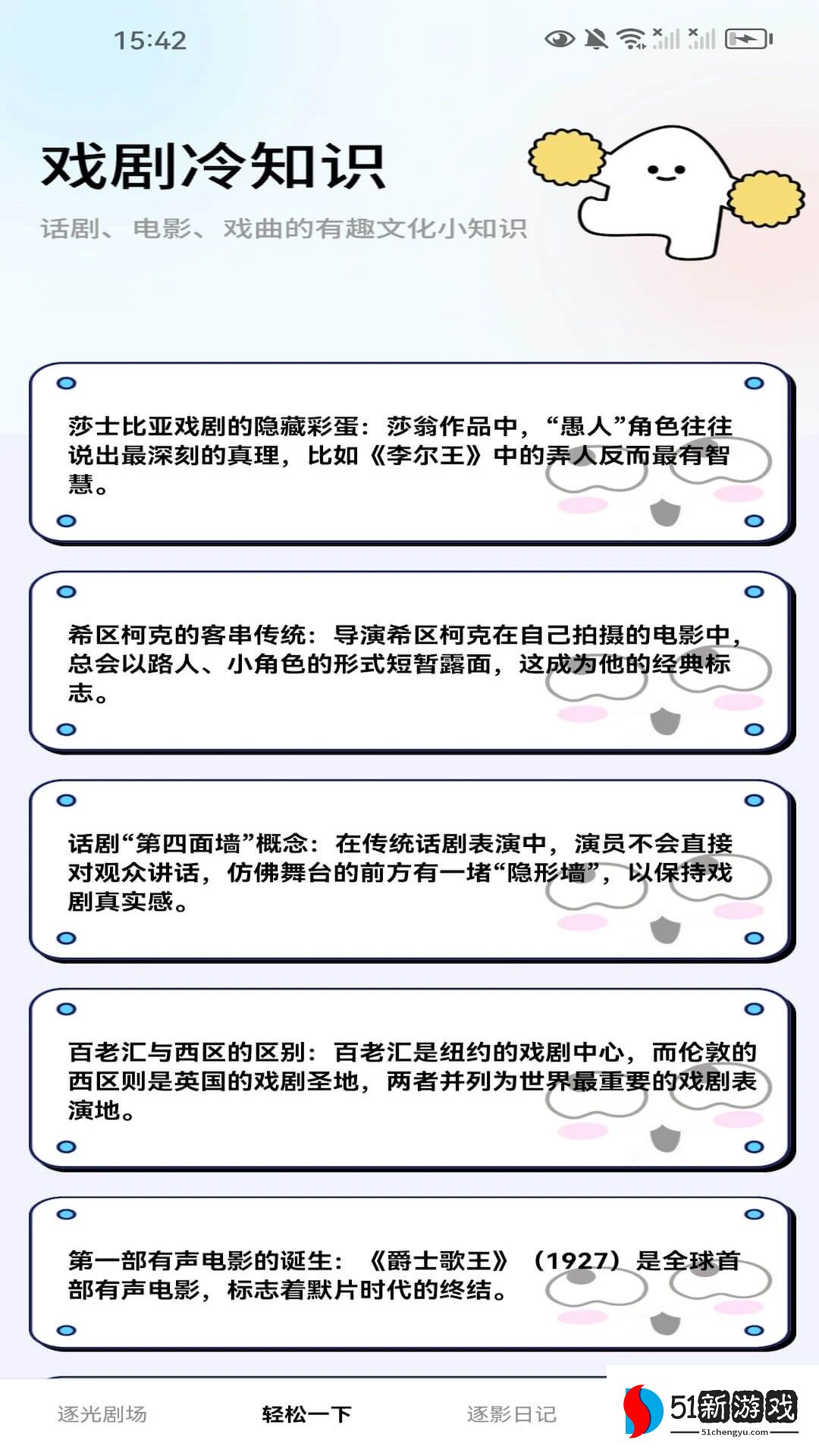This screenshot has height=1456, width=819.
Task: Open the 逐影日记 tab
Action: tap(511, 1414)
